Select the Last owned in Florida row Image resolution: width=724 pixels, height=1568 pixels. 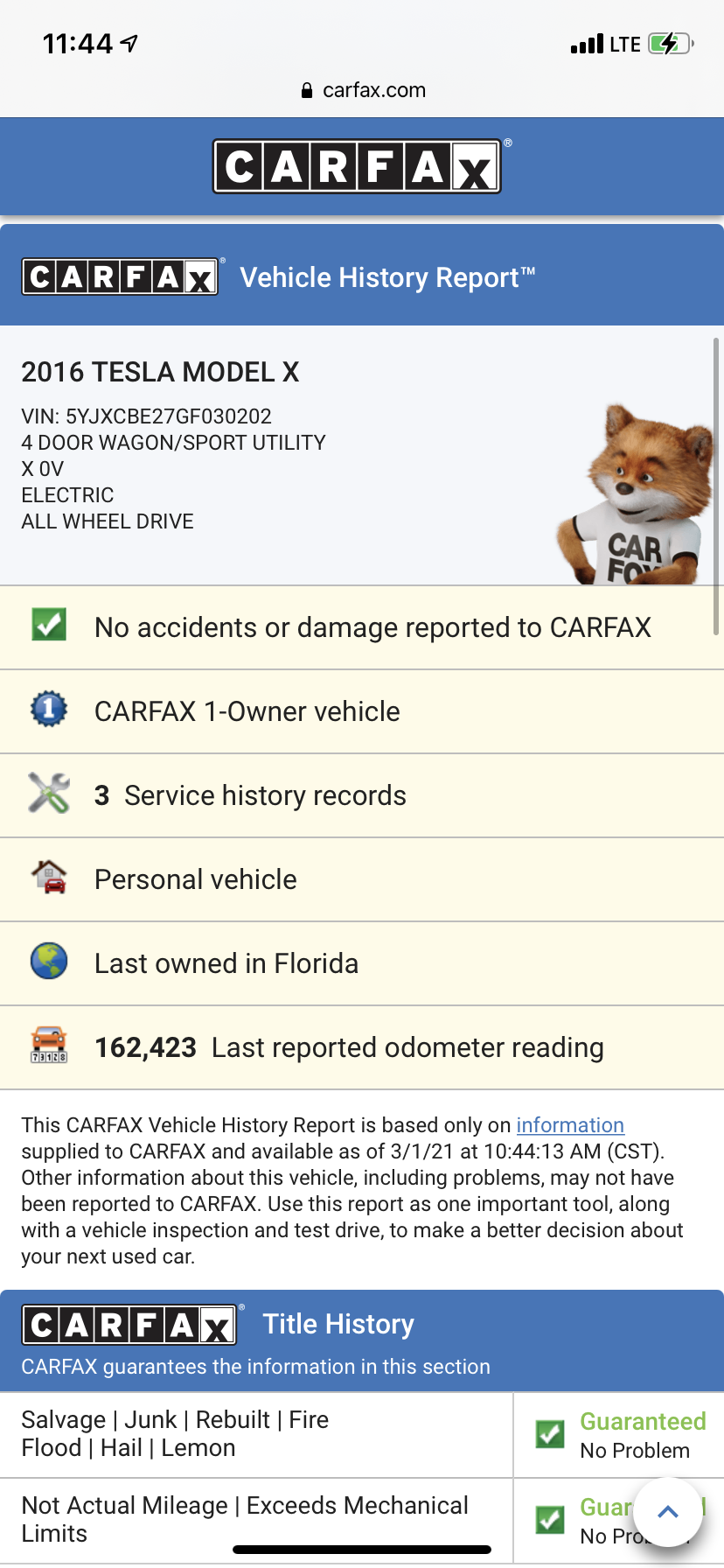[226, 963]
